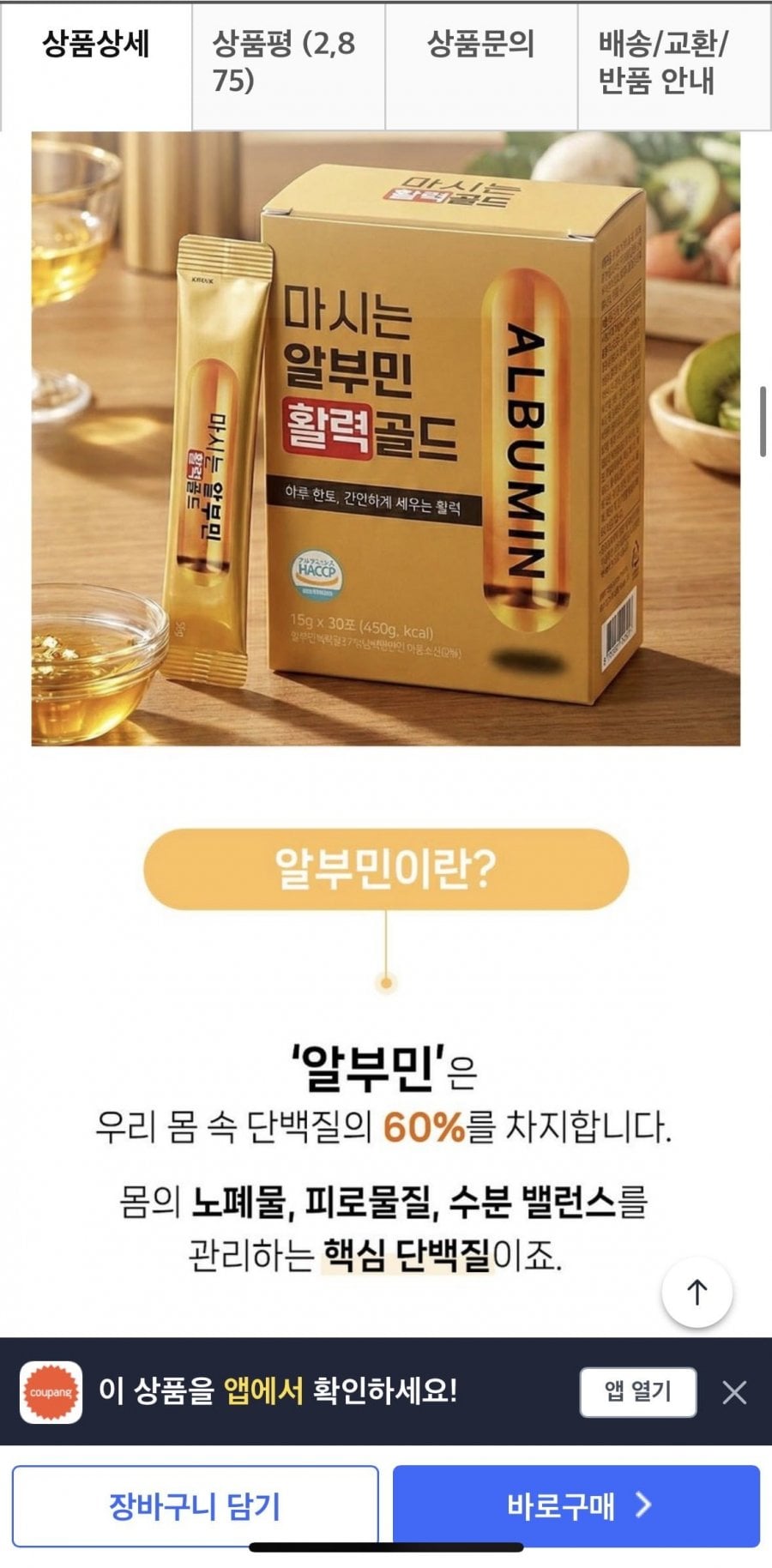
Task: Add product with 장바구니 담기
Action: (196, 1505)
